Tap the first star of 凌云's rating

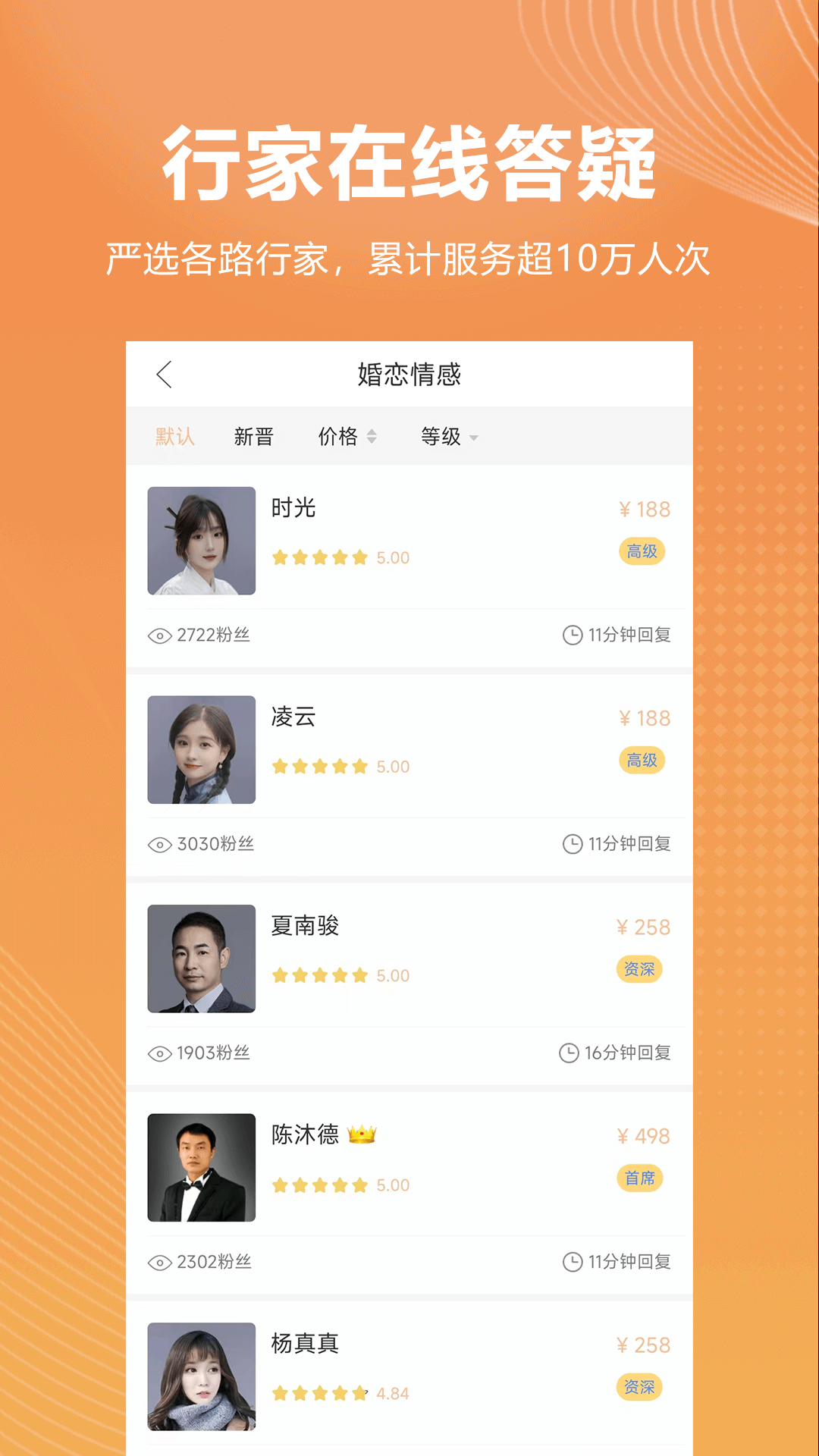pos(281,766)
